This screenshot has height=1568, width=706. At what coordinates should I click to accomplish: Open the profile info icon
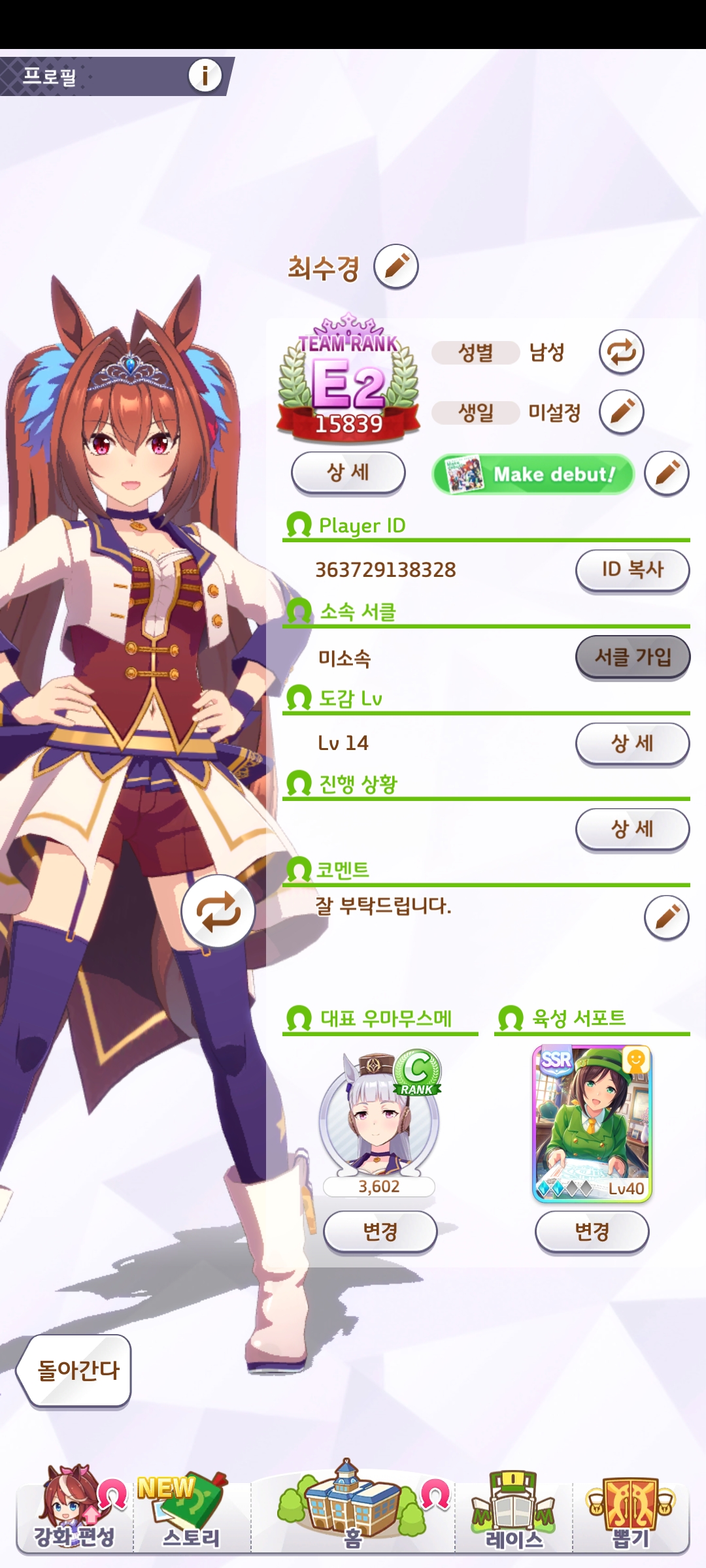205,76
